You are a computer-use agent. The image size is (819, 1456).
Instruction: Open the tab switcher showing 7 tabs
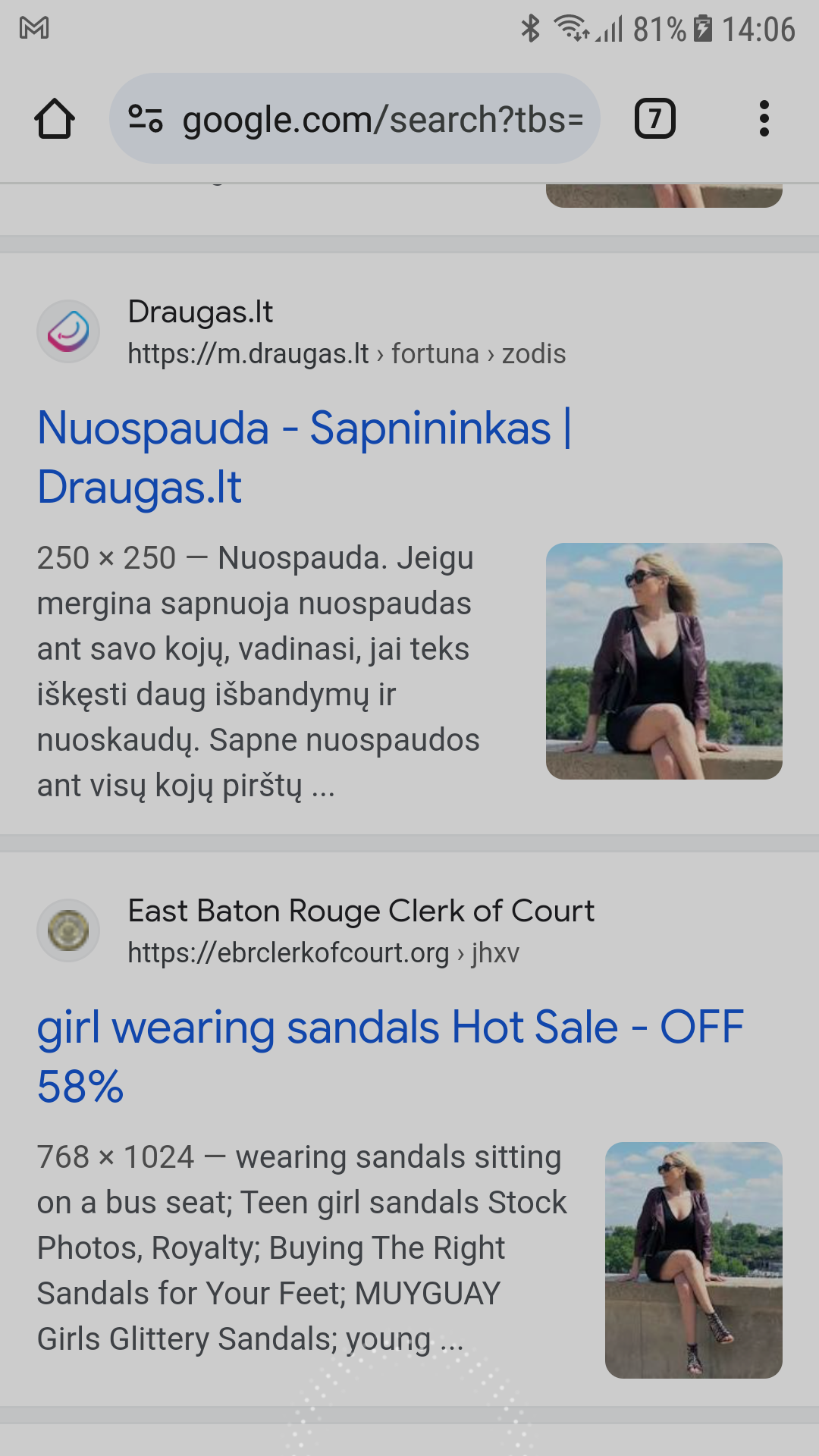654,119
